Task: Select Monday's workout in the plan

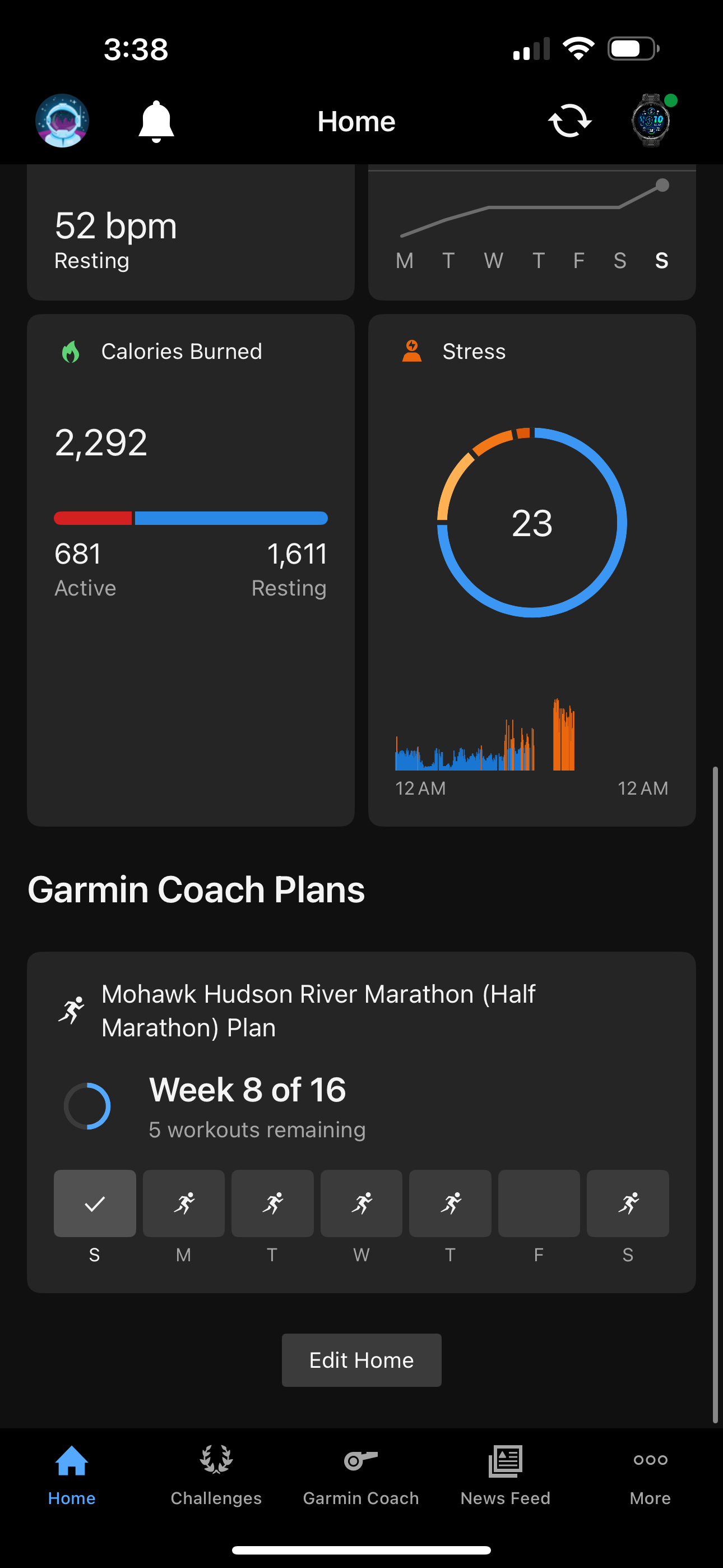Action: (x=183, y=1203)
